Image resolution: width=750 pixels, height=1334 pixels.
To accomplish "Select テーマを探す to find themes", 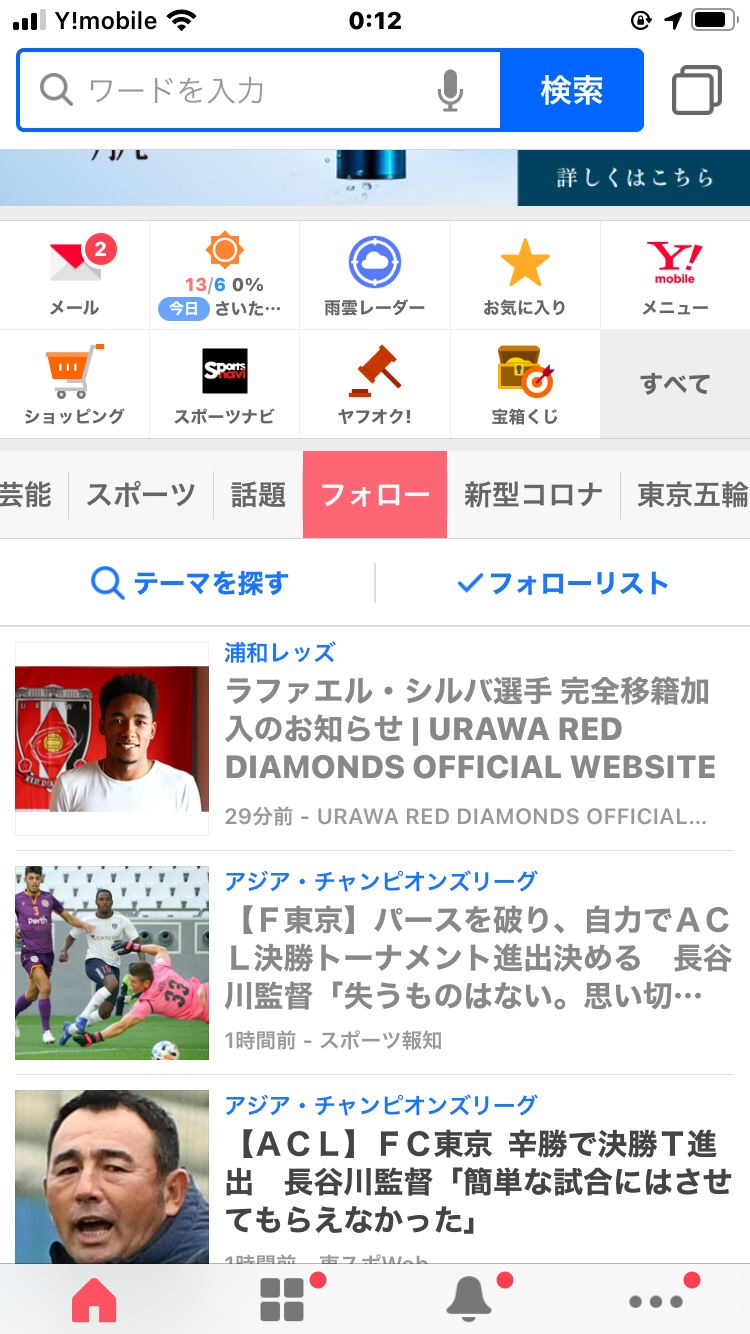I will click(x=189, y=583).
